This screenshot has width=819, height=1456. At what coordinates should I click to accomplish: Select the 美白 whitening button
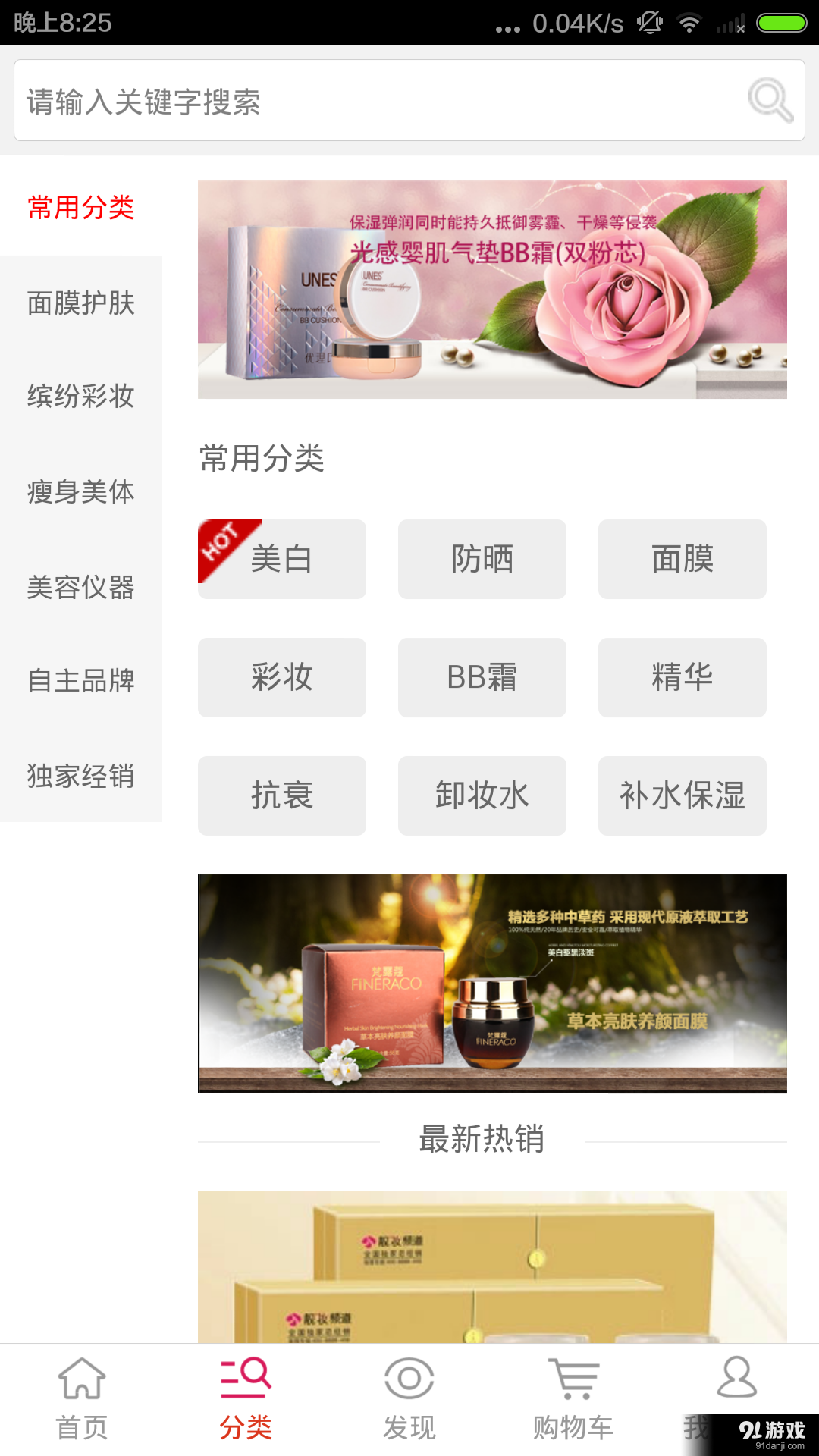pos(281,559)
